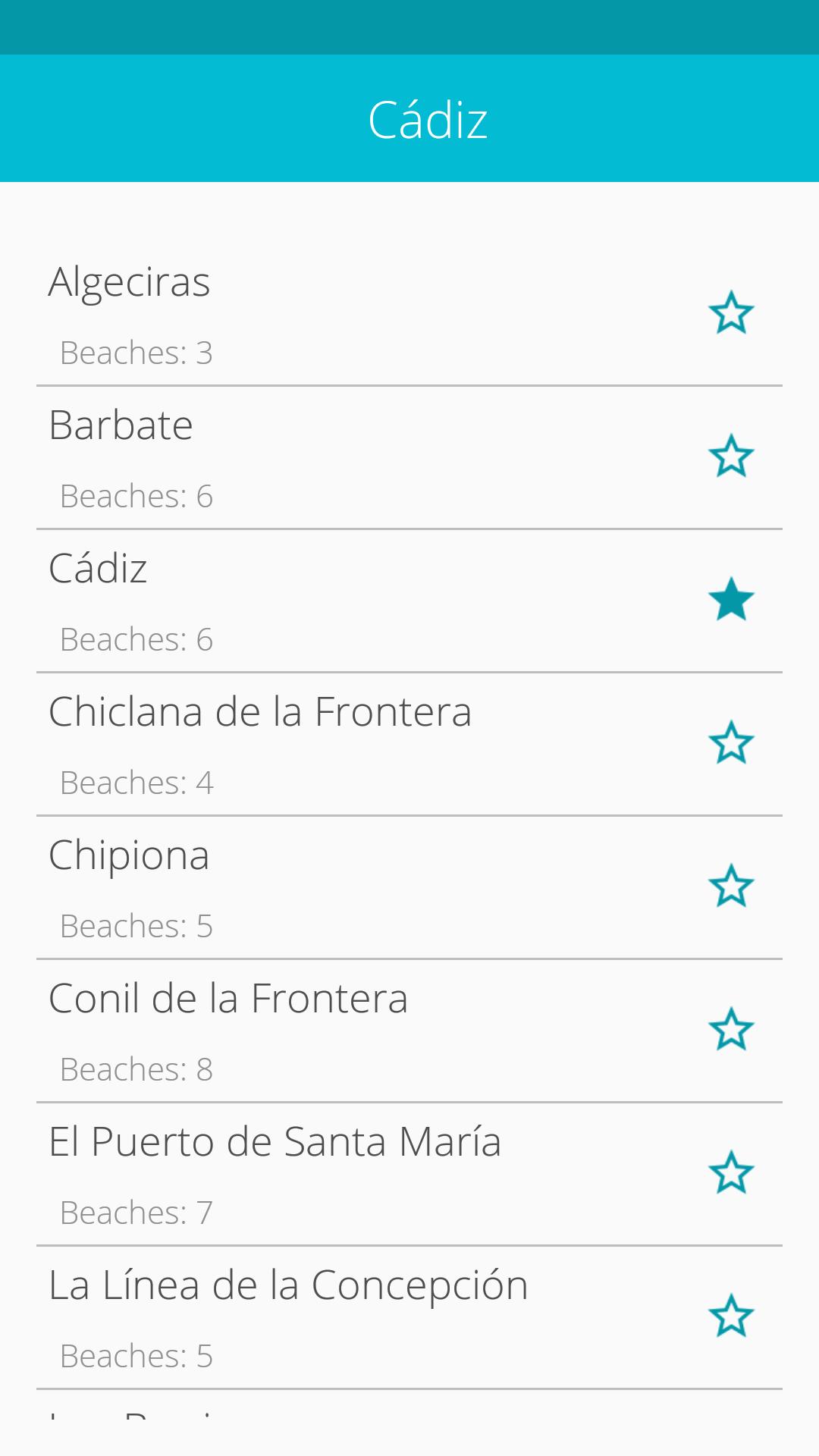Open El Puerto de Santa María
Viewport: 819px width, 1456px height.
[x=409, y=1174]
